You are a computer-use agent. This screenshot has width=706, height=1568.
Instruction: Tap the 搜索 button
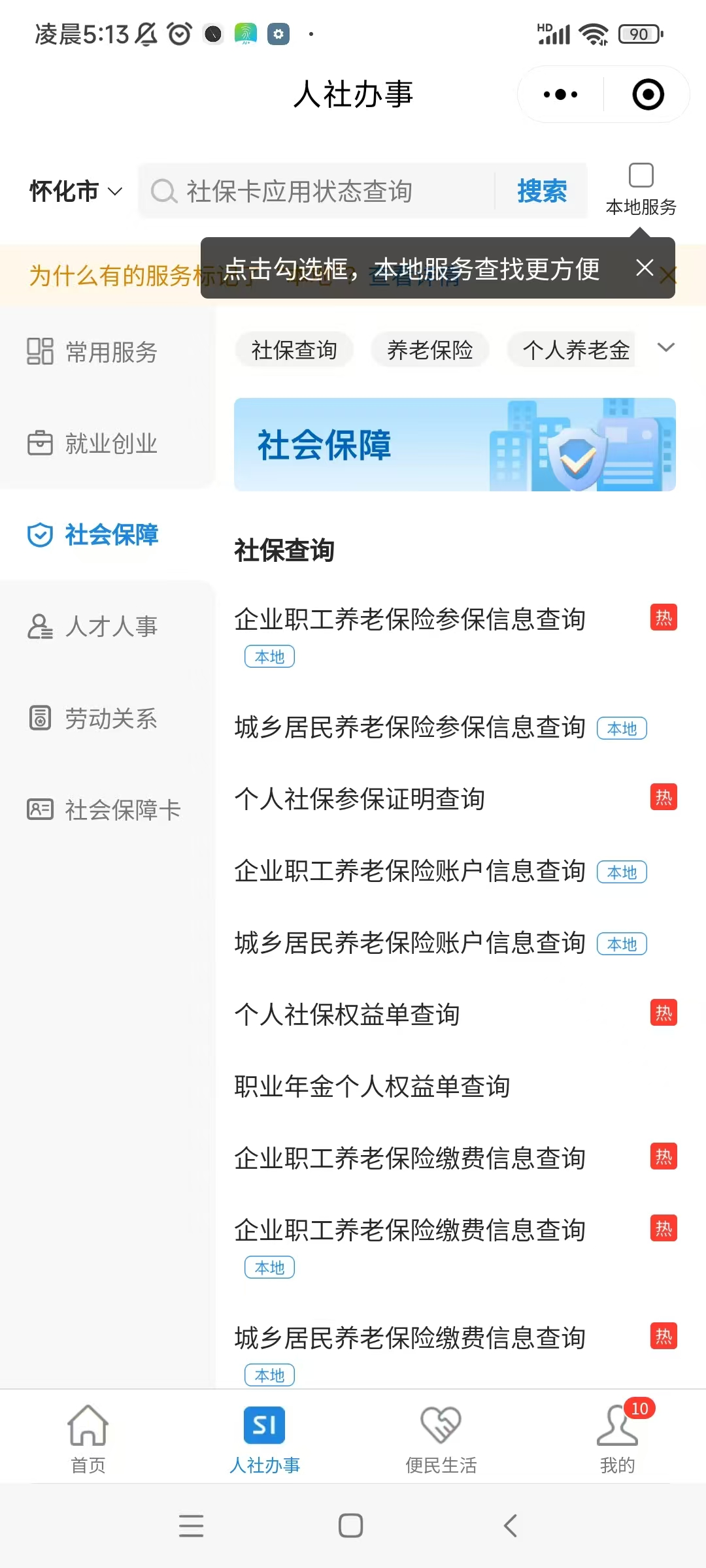coord(541,191)
